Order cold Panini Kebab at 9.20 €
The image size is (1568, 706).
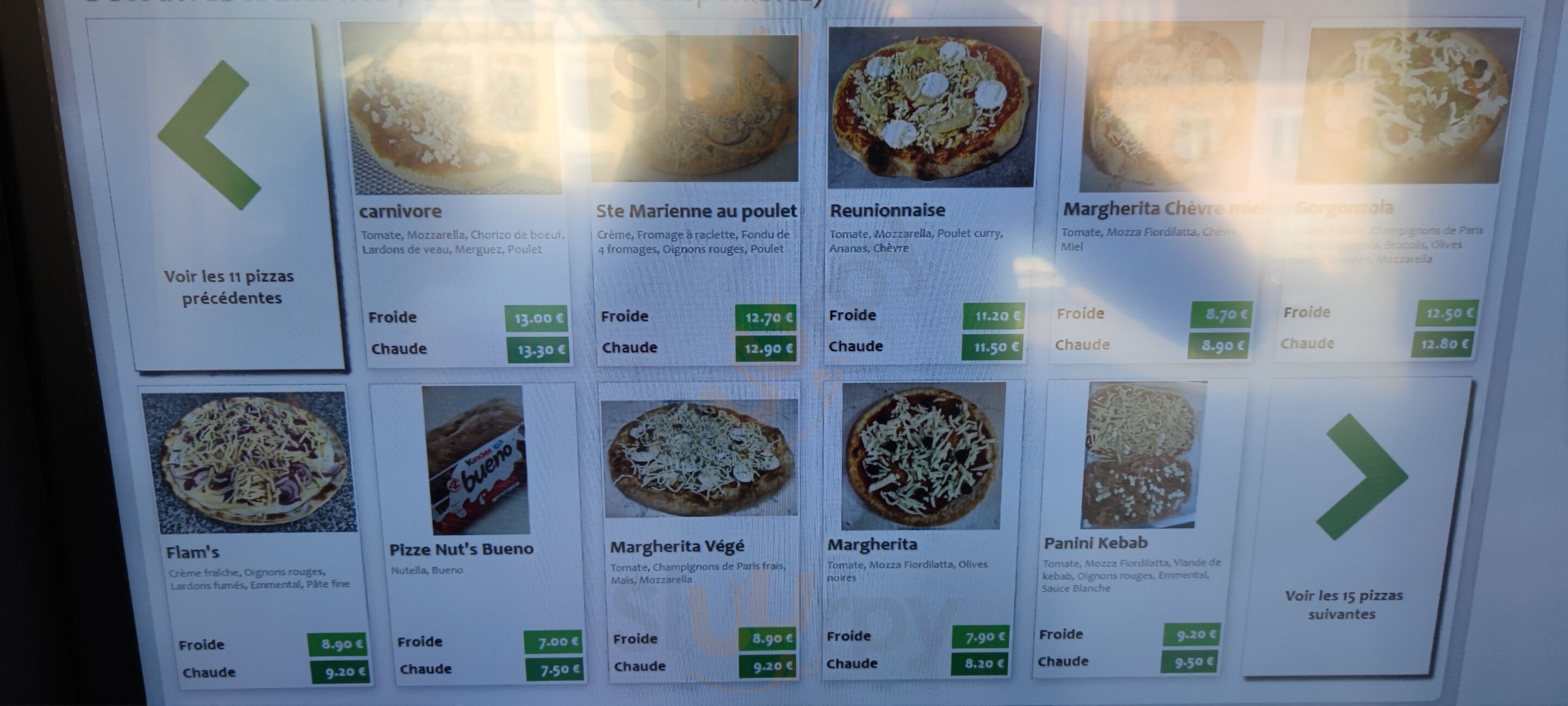[1192, 635]
